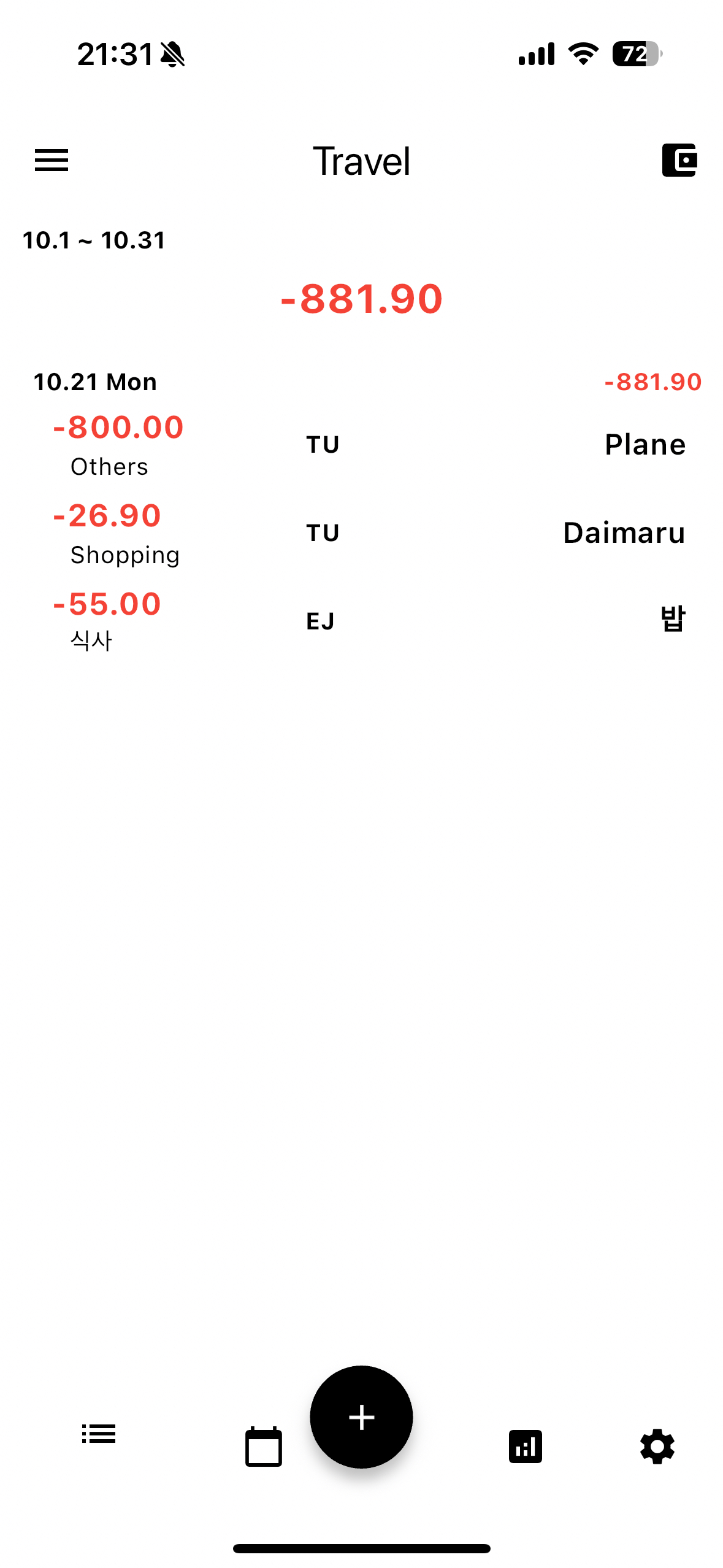Open the statistics chart tab
The image size is (723, 1568).
(x=526, y=1447)
